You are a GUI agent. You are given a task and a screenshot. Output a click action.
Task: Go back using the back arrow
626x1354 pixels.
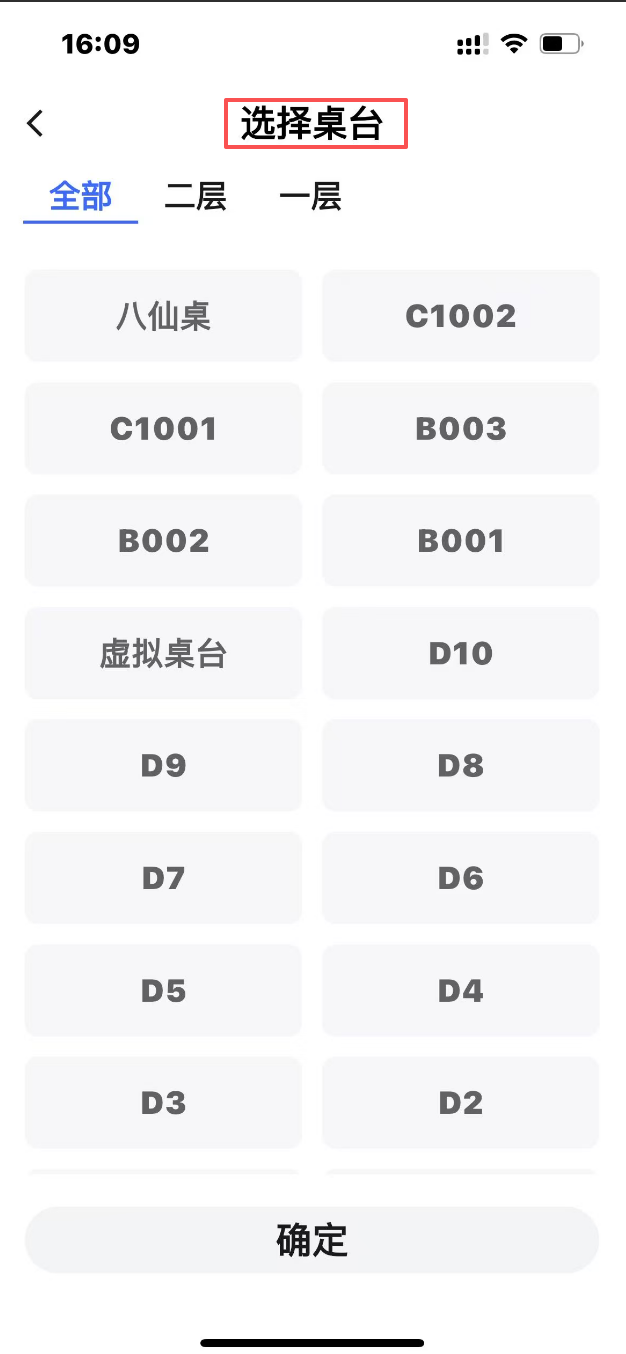[x=36, y=124]
